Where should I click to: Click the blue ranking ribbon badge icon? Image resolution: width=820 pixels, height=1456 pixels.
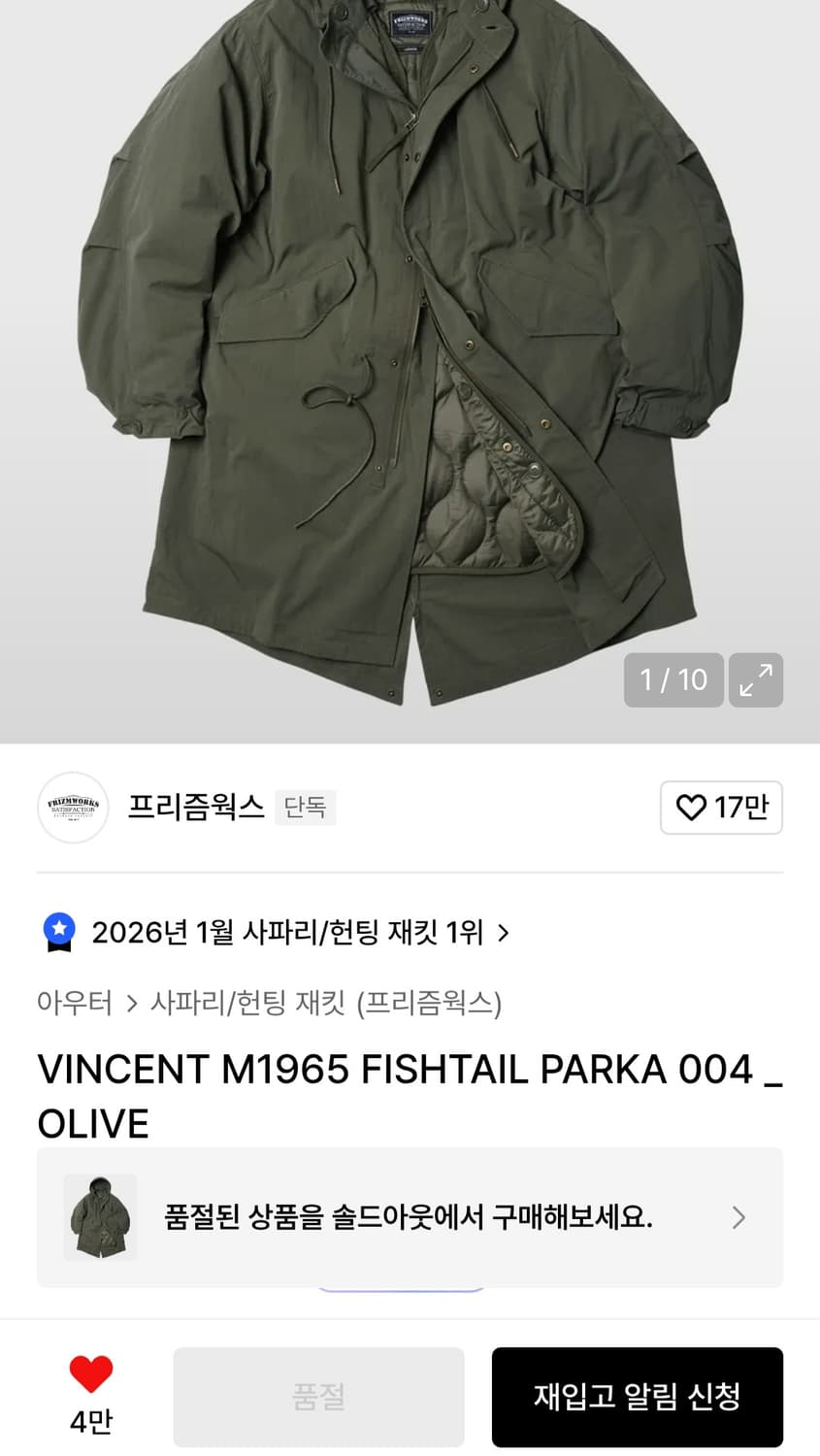tap(61, 931)
